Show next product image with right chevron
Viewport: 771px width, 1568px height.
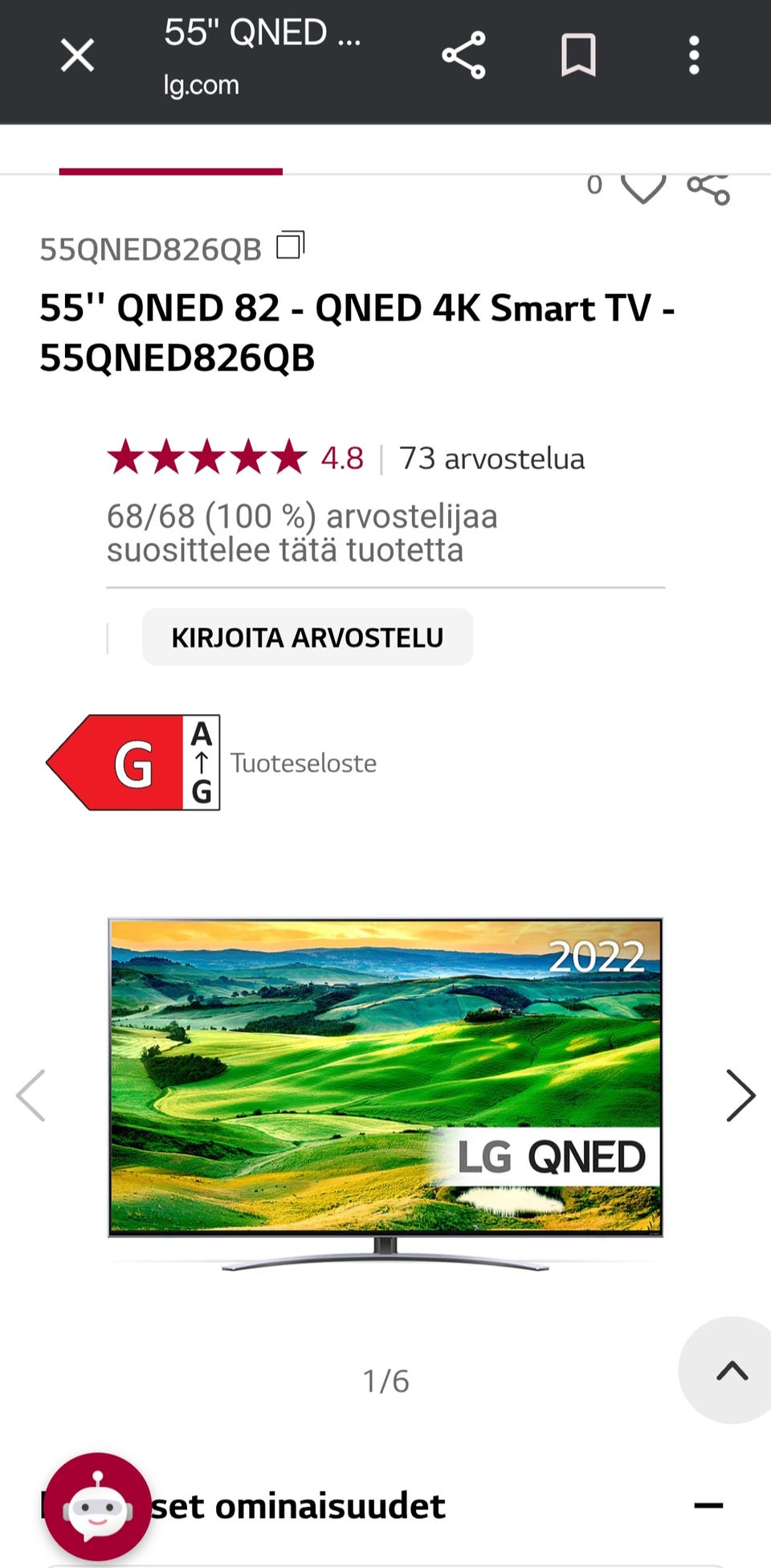739,1094
